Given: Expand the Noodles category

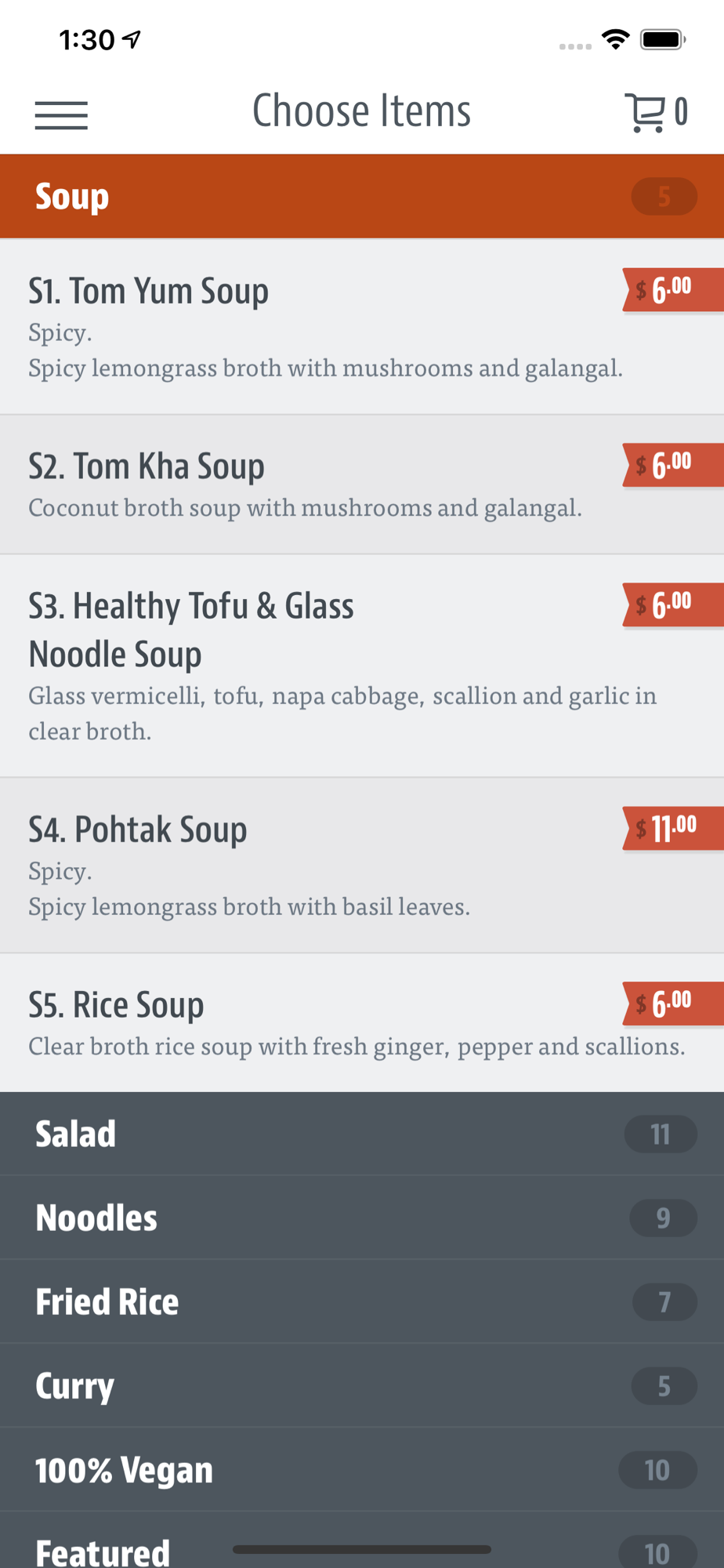Looking at the screenshot, I should click(x=362, y=1218).
